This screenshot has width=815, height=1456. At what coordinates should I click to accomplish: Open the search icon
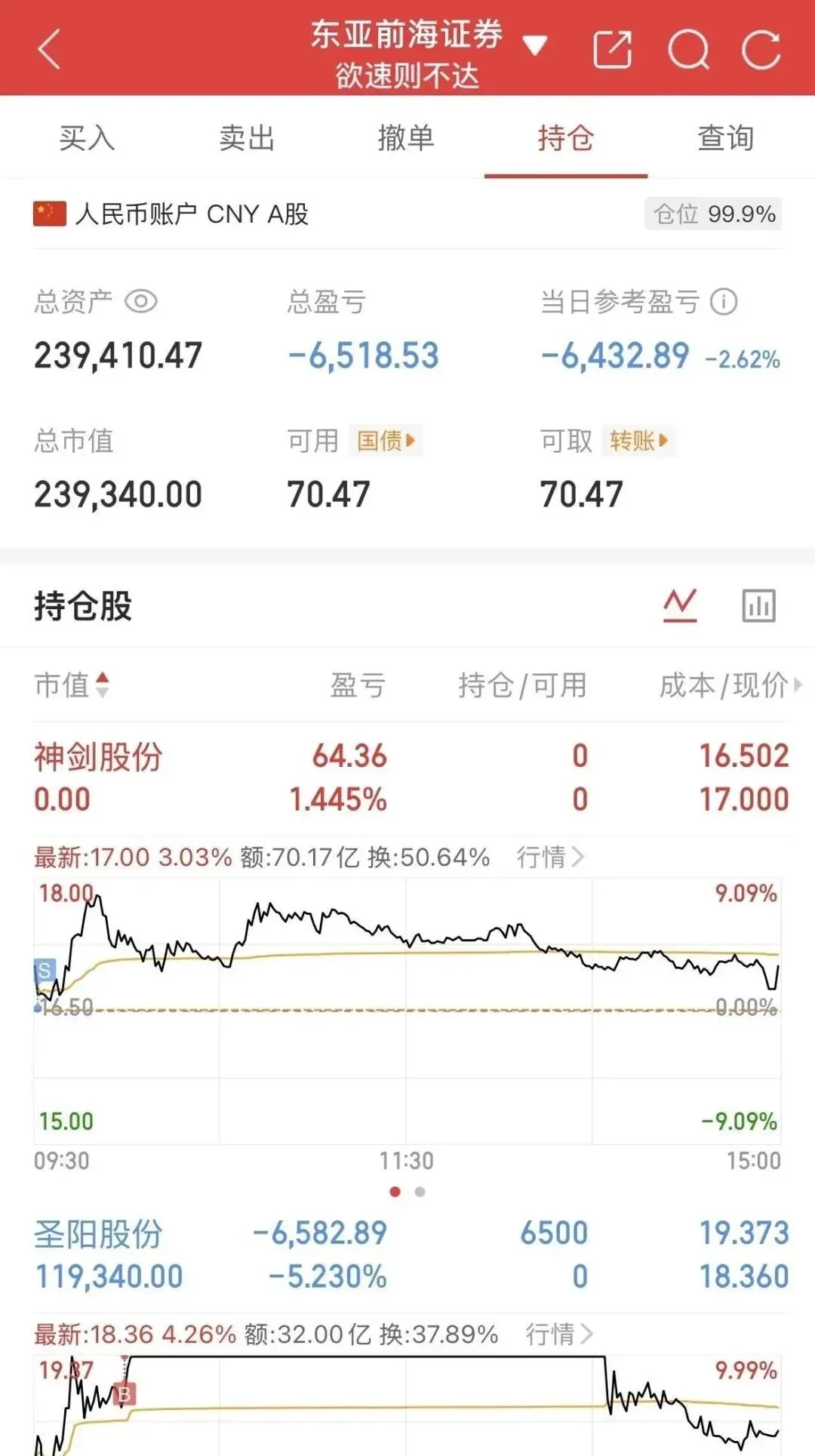tap(688, 50)
